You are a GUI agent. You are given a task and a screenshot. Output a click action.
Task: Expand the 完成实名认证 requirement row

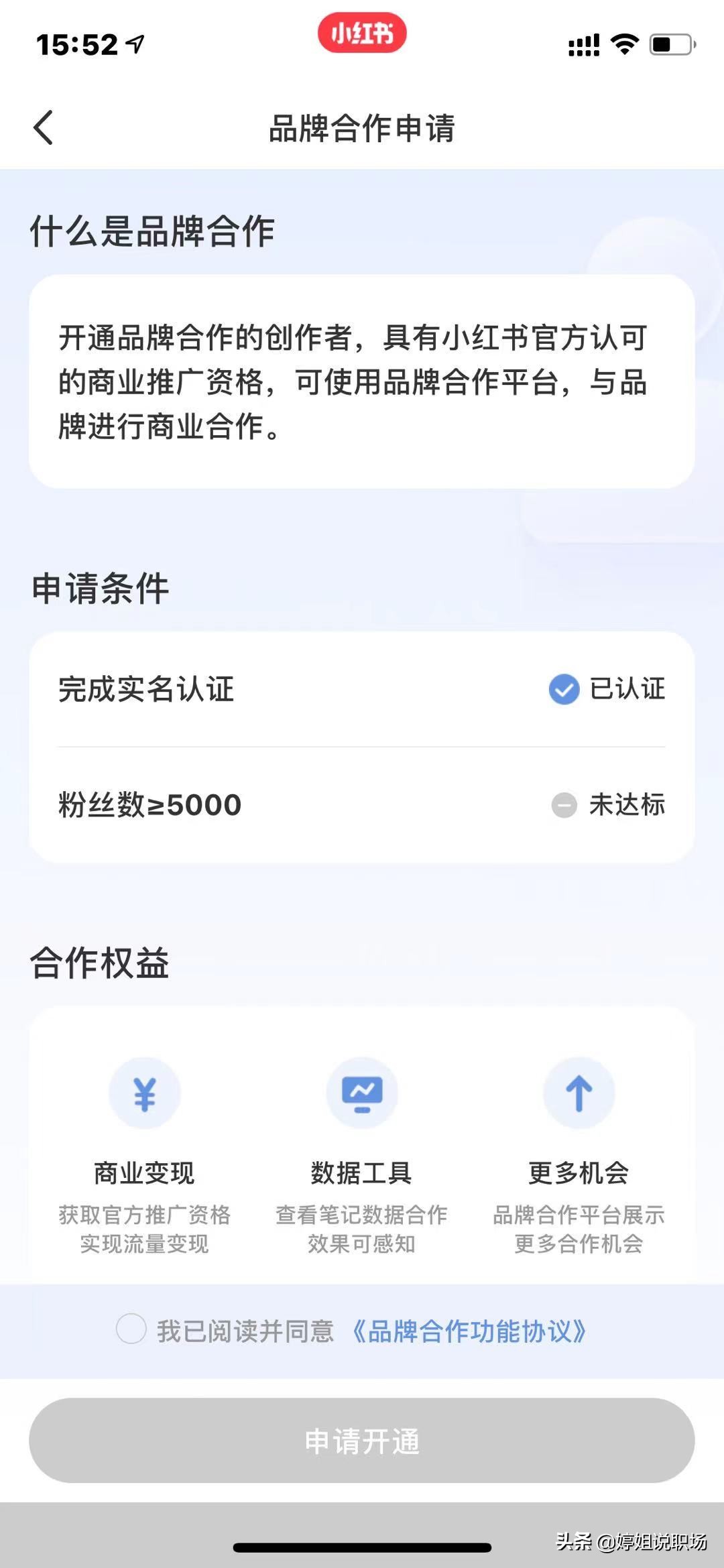click(362, 689)
